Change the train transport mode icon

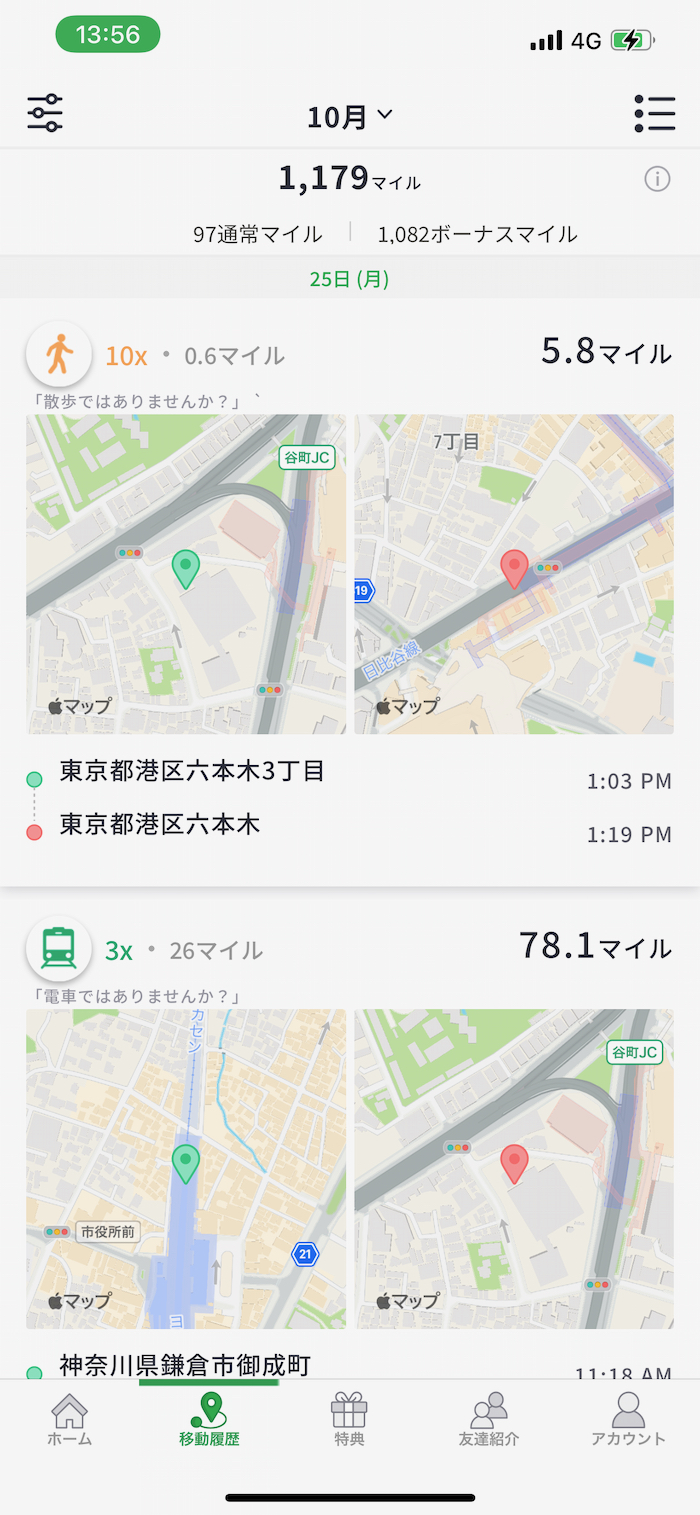pyautogui.click(x=59, y=948)
